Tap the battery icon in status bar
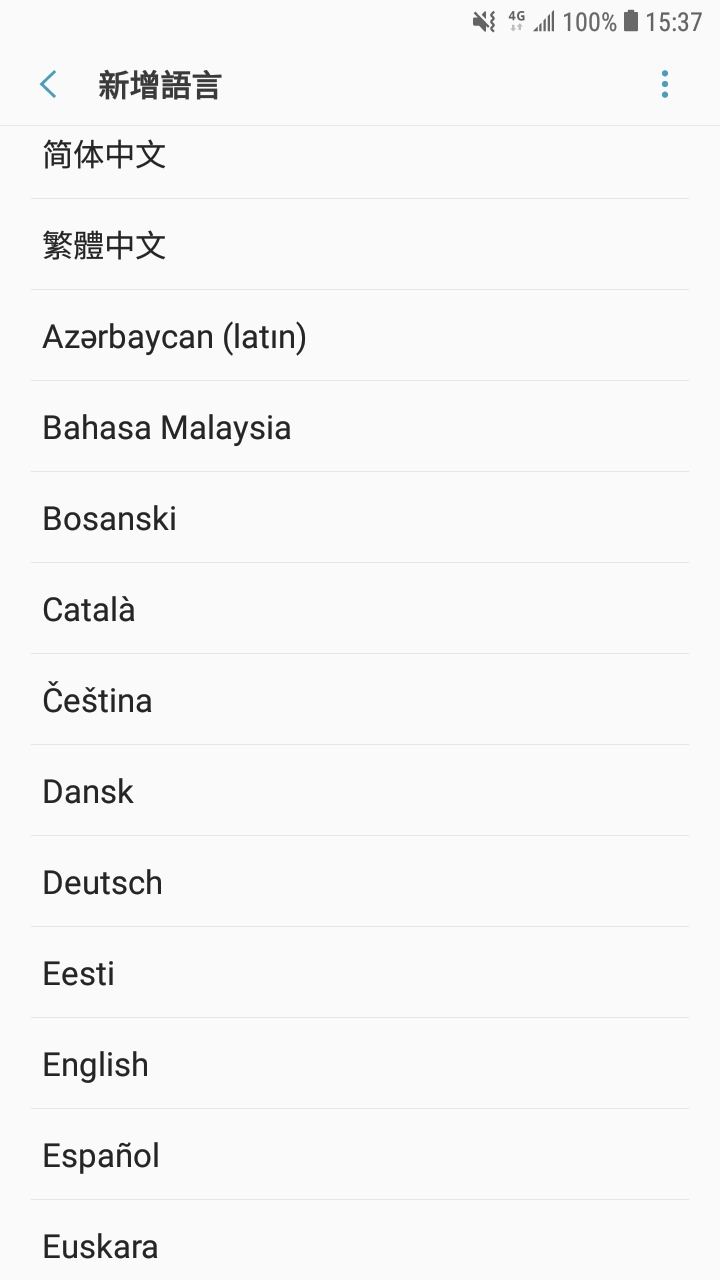Screen dimensions: 720x1280 [634, 21]
